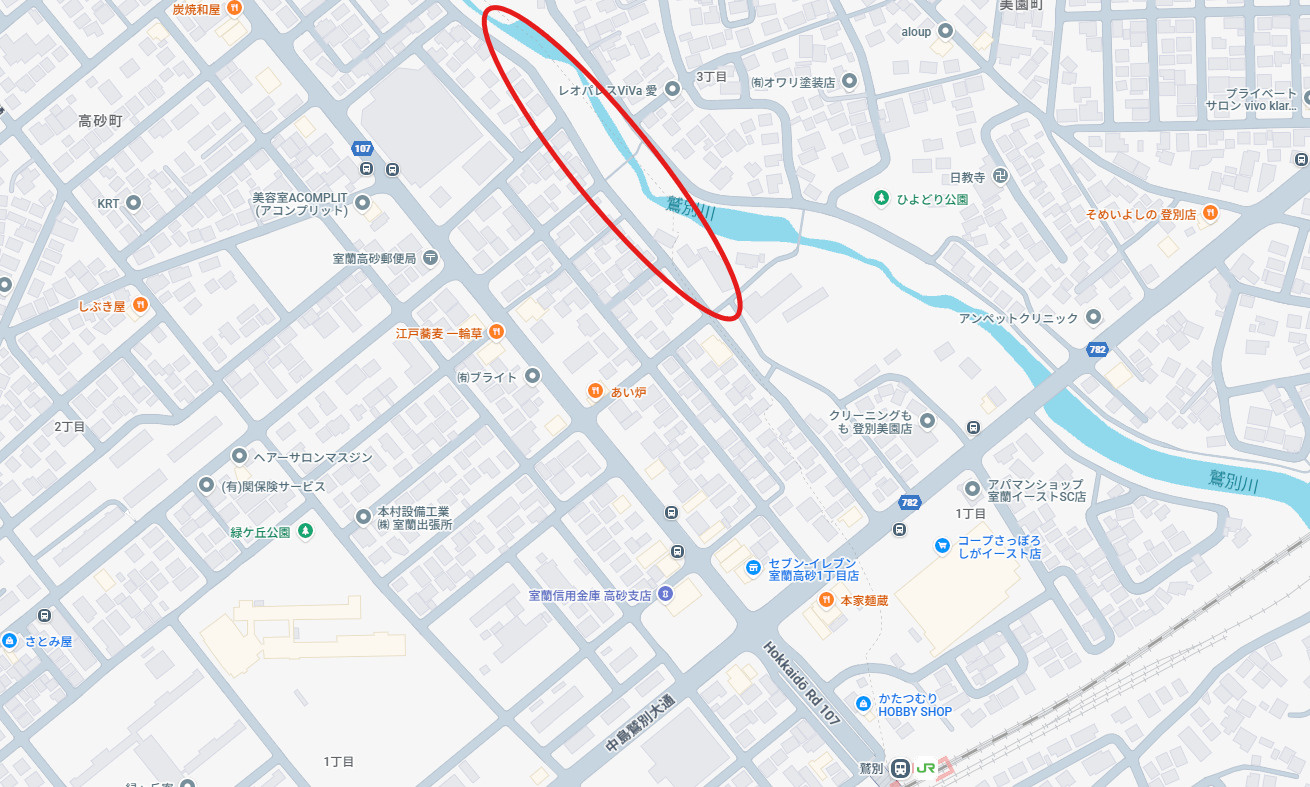This screenshot has width=1310, height=787.
Task: Select the アパマンショップ 室蘭イーストSC店 pin
Action: pyautogui.click(x=972, y=489)
